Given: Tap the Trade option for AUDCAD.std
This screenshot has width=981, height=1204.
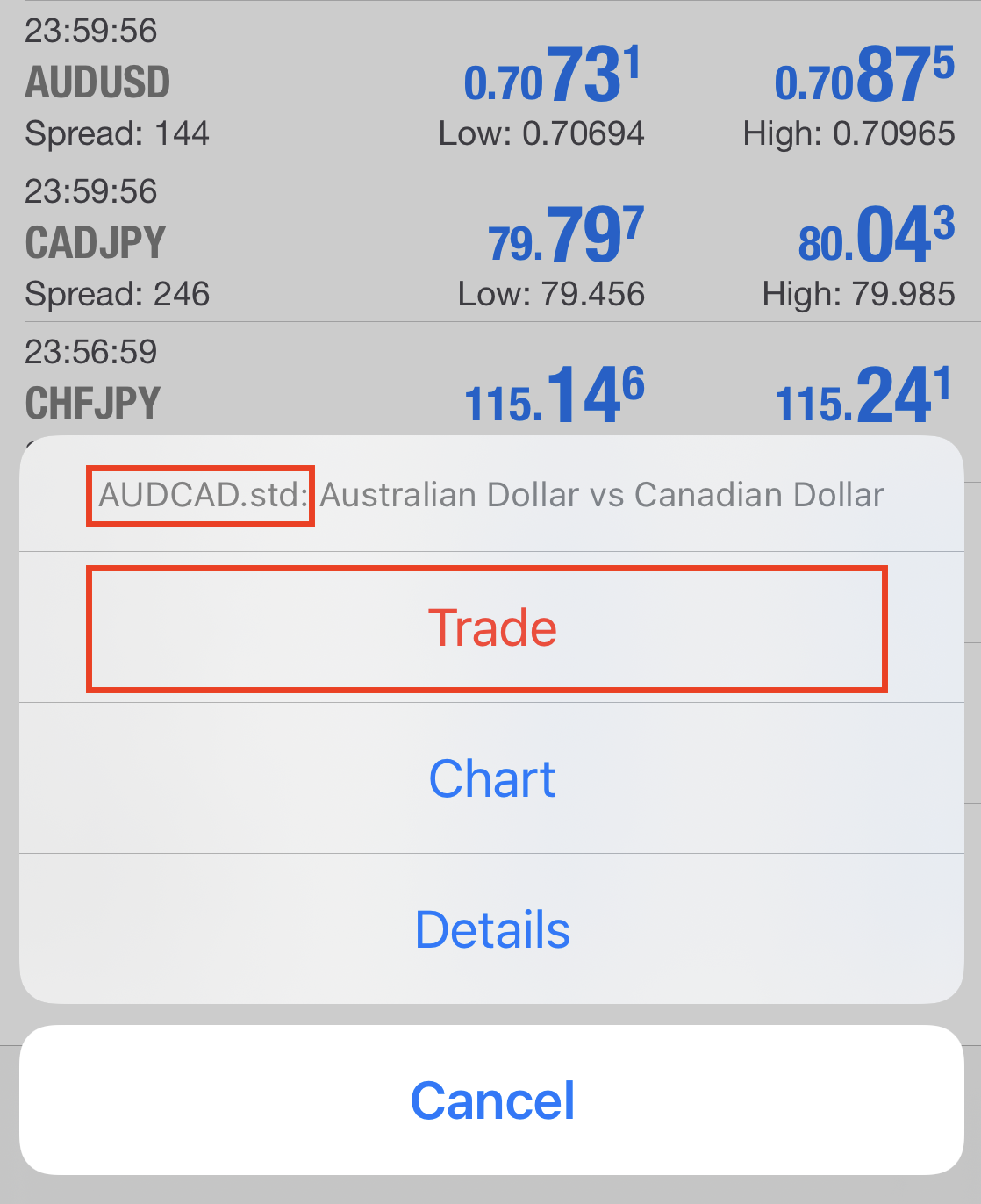Looking at the screenshot, I should click(490, 627).
